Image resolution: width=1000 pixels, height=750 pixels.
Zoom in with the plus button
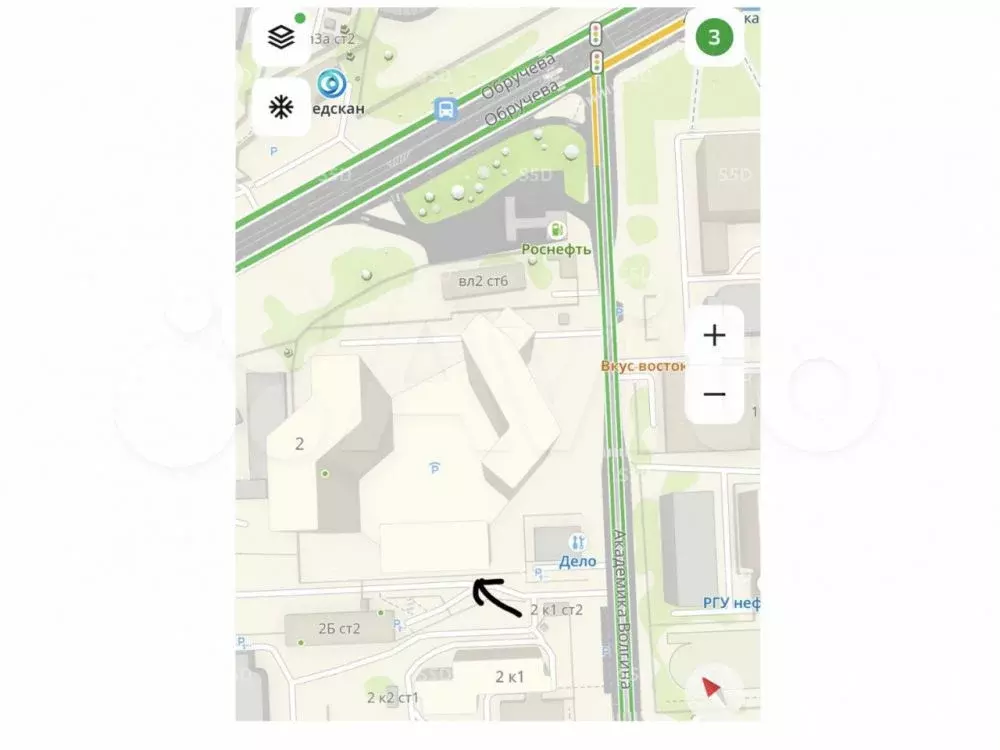point(714,336)
